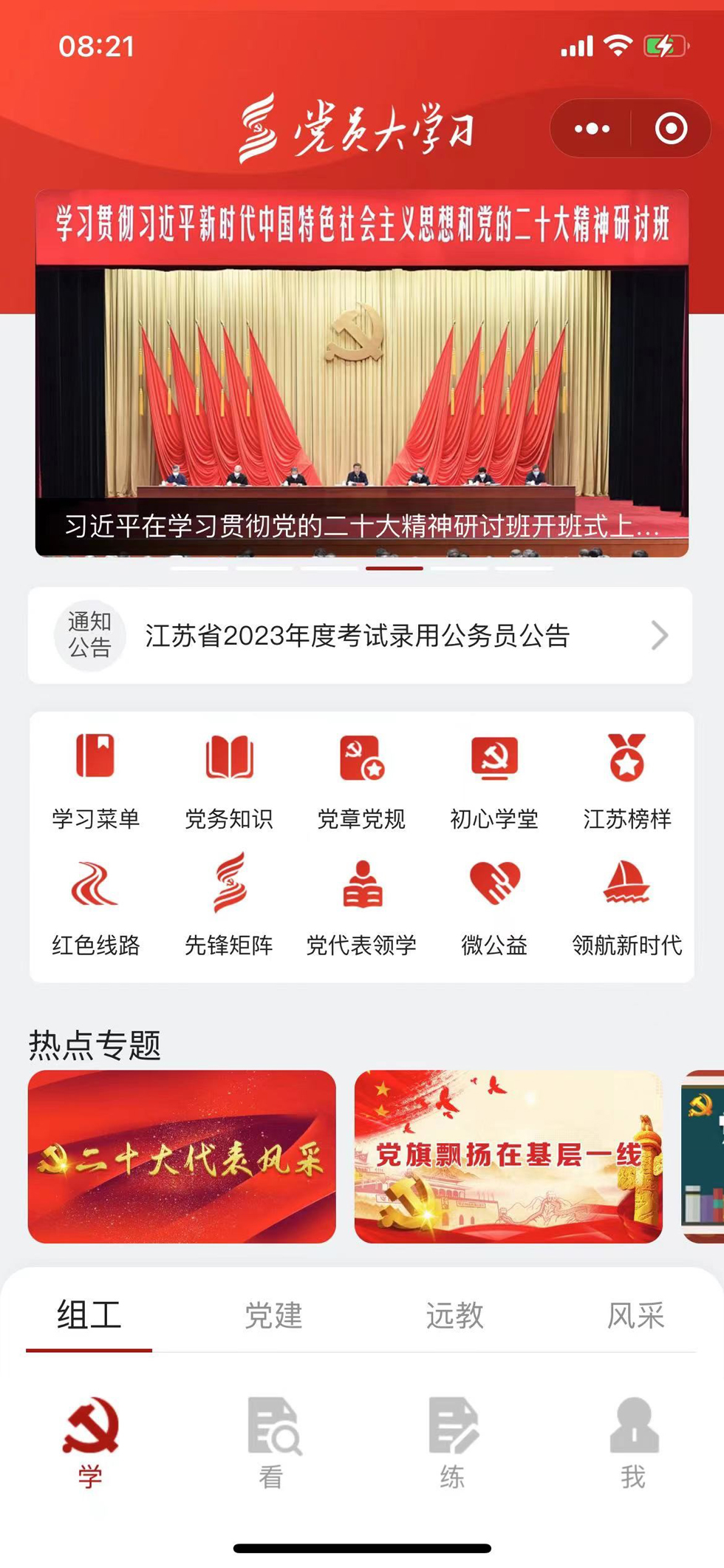
Task: Open the mini program more options menu
Action: [x=592, y=129]
